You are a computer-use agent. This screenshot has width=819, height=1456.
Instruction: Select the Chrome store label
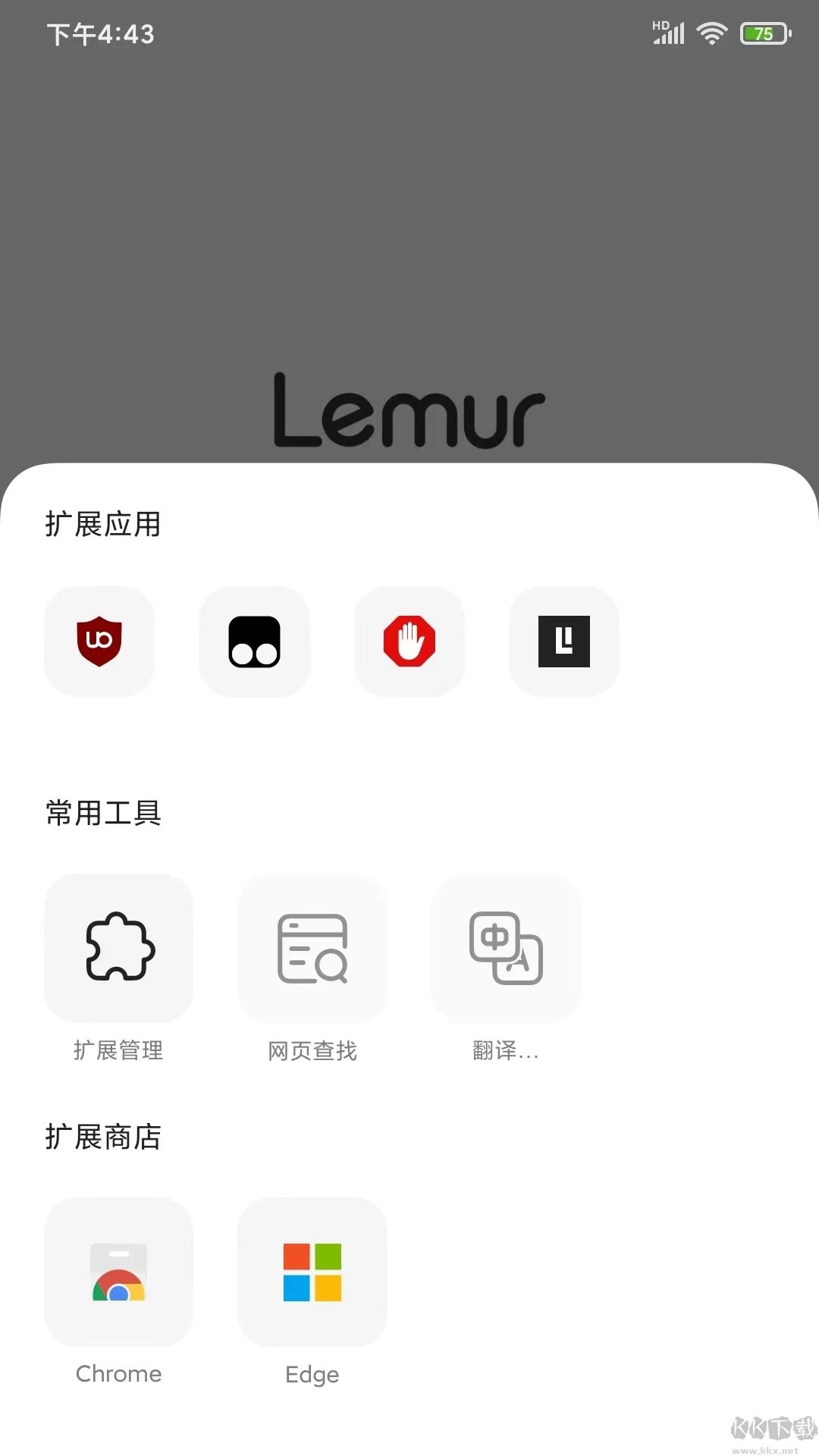(118, 1374)
